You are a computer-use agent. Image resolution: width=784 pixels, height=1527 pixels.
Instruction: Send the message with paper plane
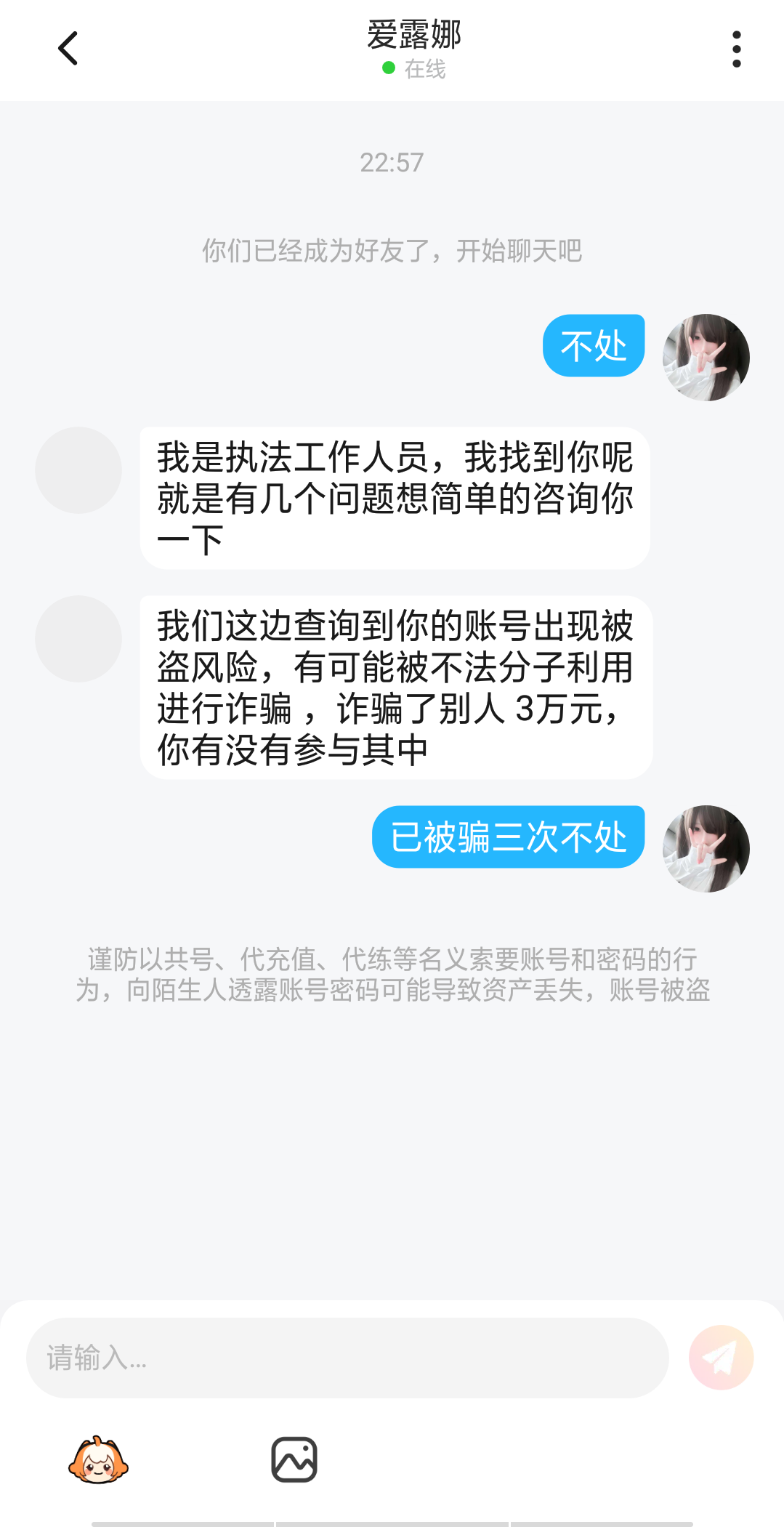721,1357
